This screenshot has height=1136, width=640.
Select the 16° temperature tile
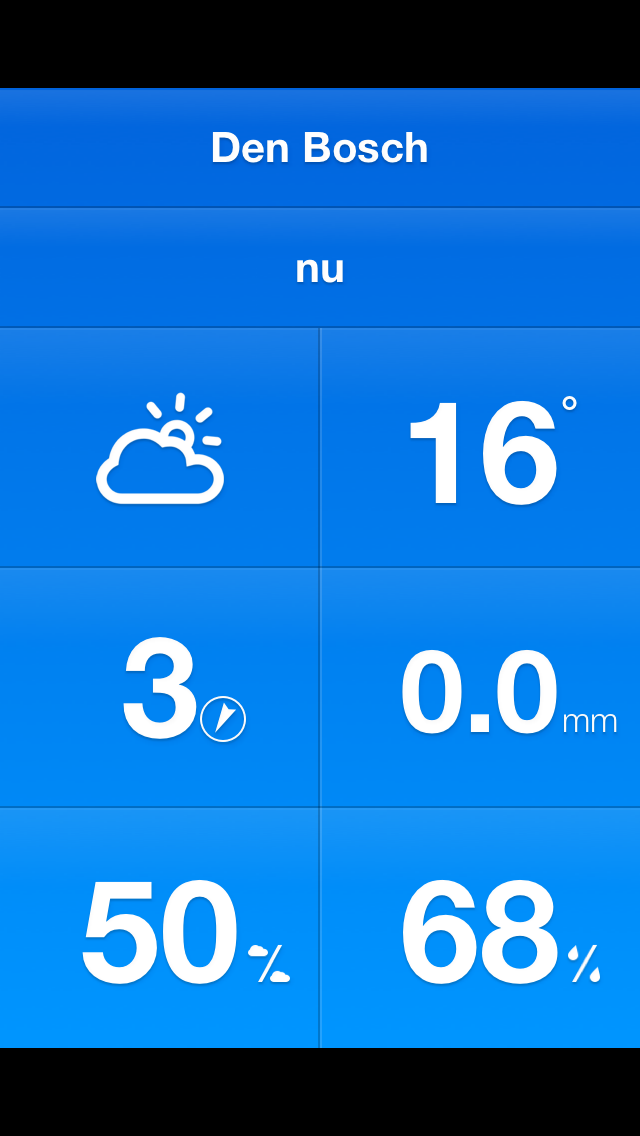pos(480,448)
